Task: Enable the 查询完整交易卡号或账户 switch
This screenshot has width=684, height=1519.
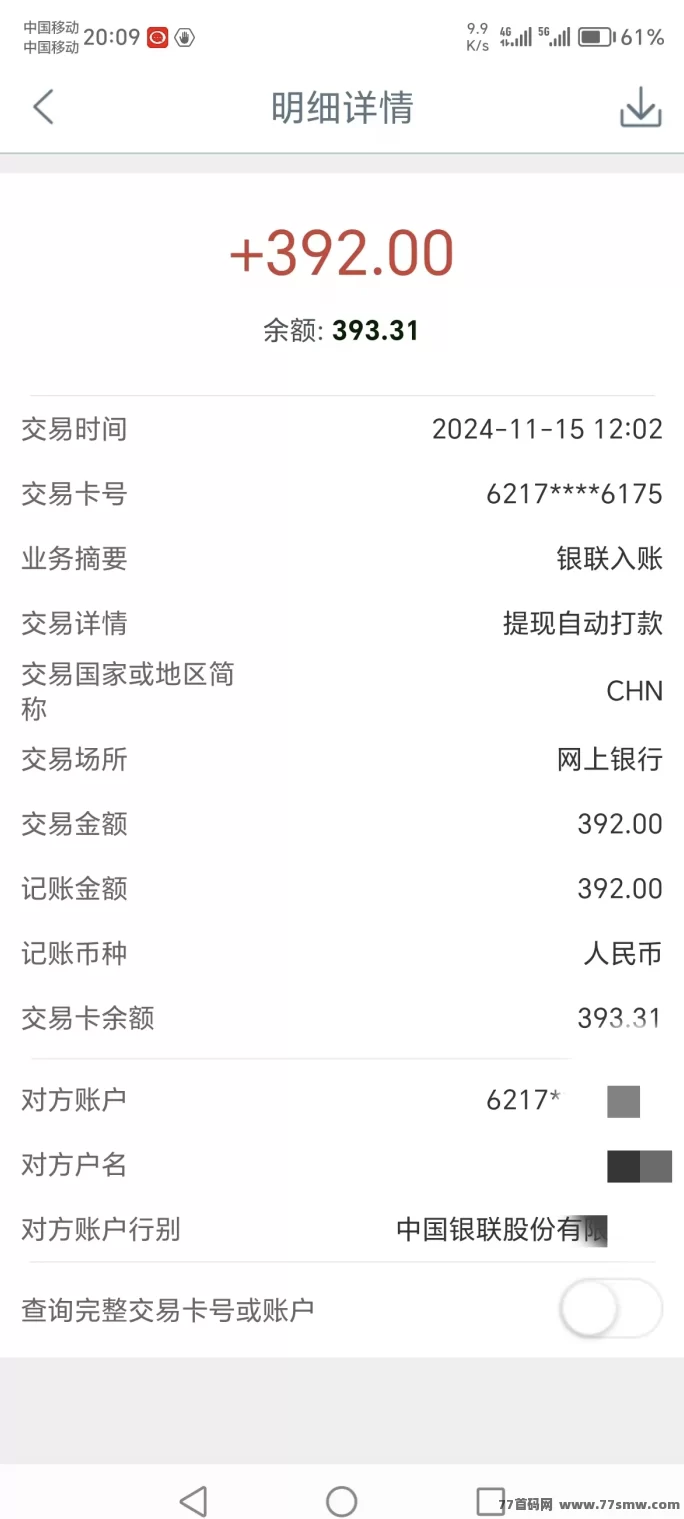Action: click(611, 1308)
